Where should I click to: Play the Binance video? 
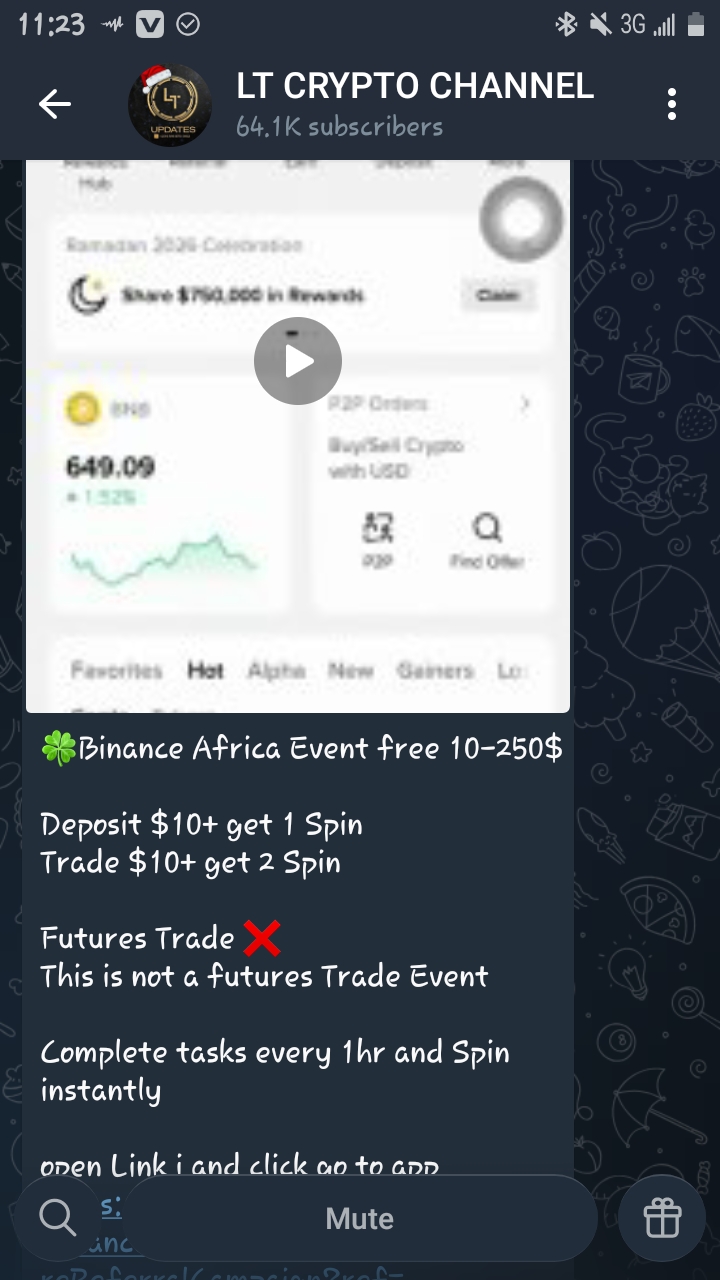click(298, 361)
